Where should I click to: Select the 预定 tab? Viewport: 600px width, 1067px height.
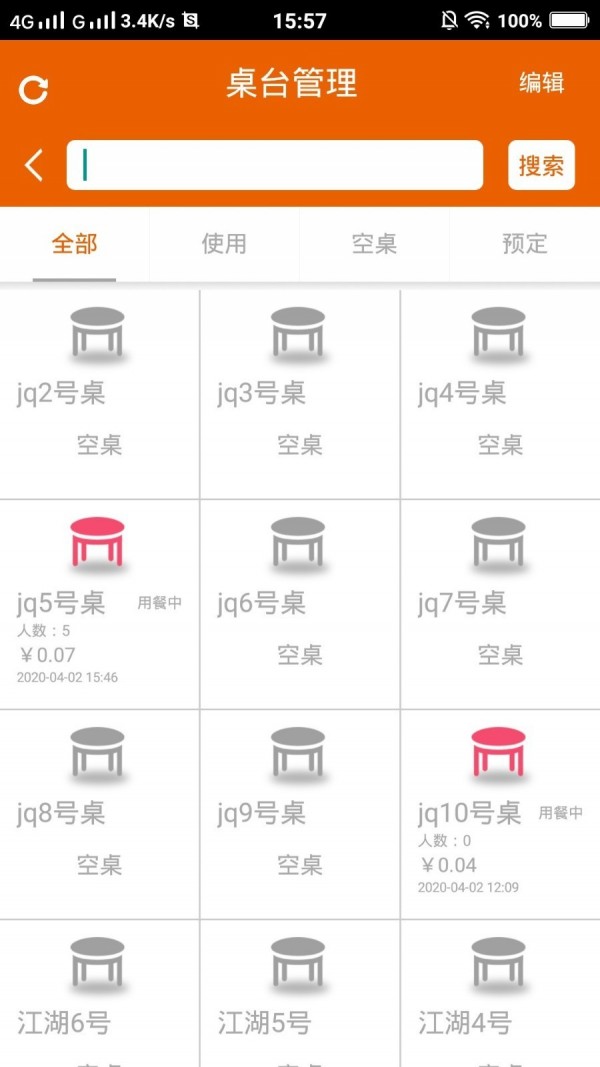(524, 244)
